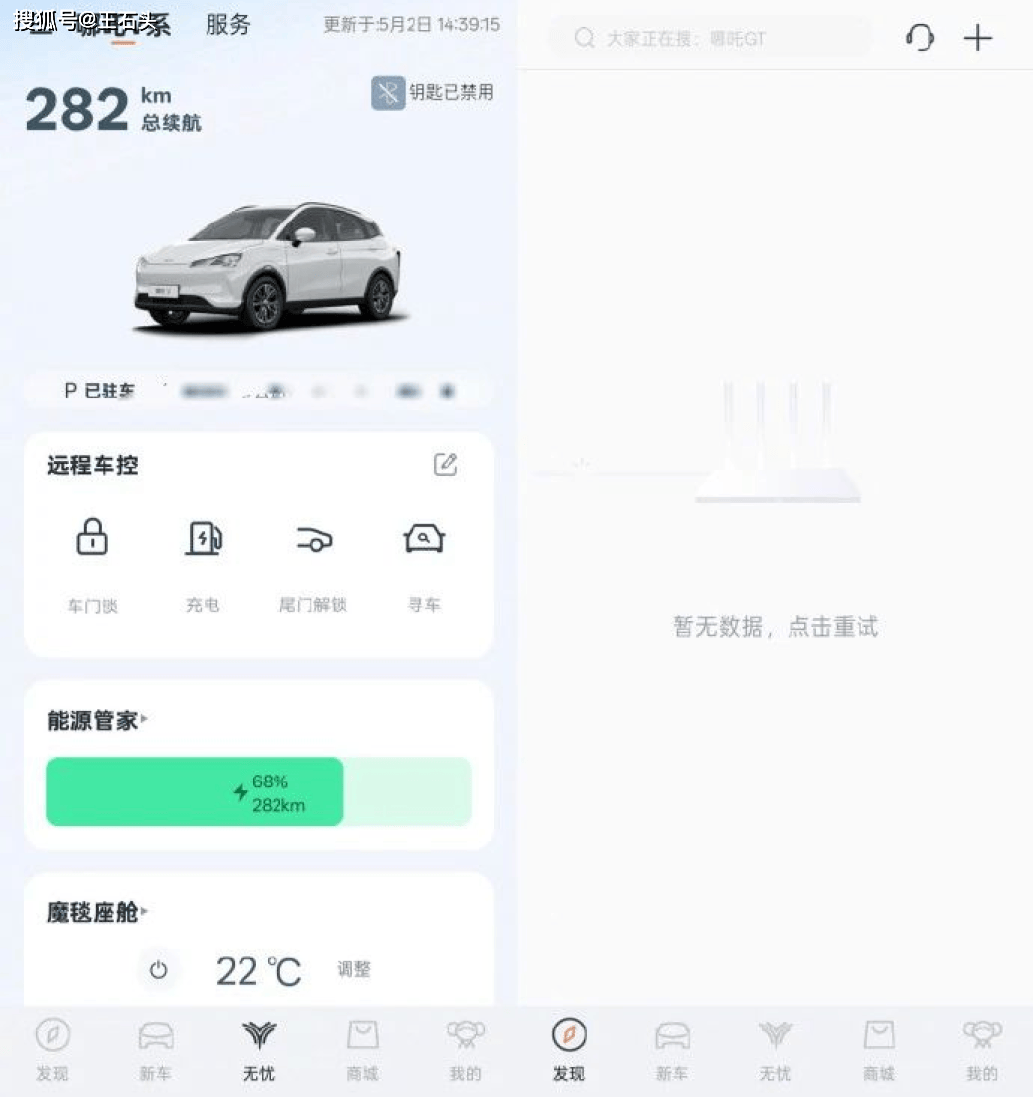Open the 魔毯座舱 cabin section
This screenshot has width=1033, height=1097.
click(97, 913)
